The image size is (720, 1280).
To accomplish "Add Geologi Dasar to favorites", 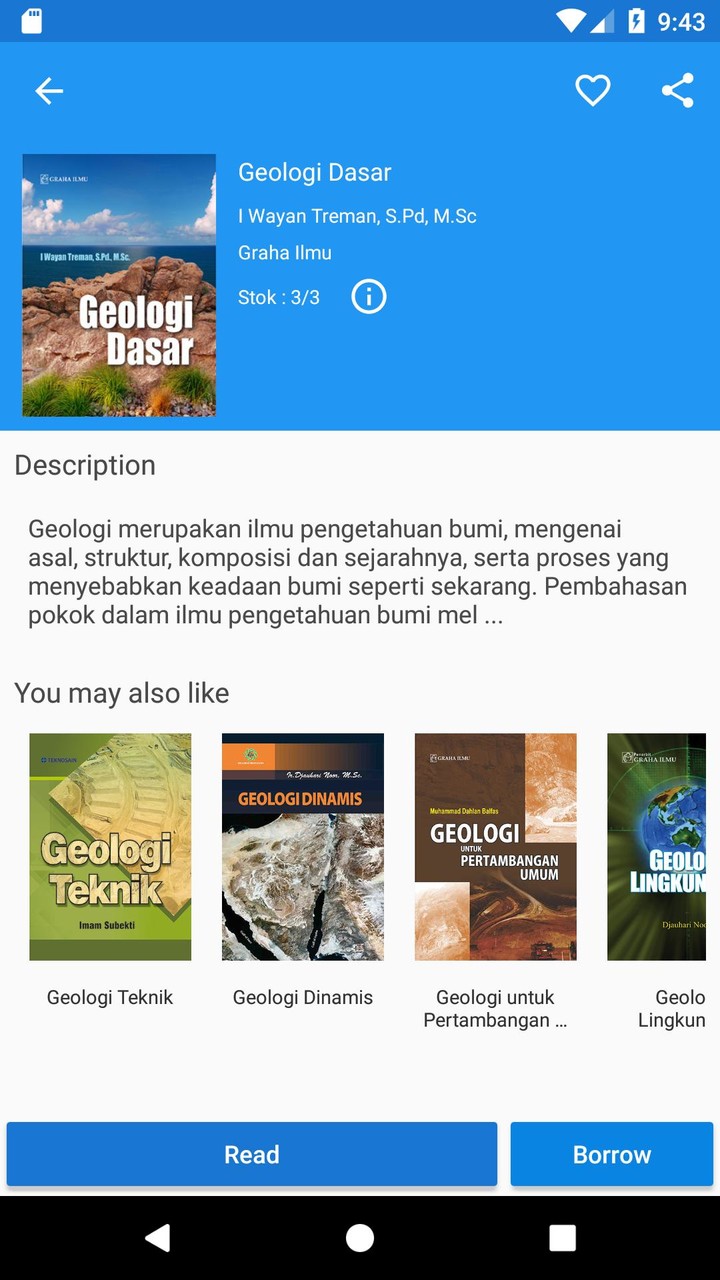I will [x=593, y=91].
